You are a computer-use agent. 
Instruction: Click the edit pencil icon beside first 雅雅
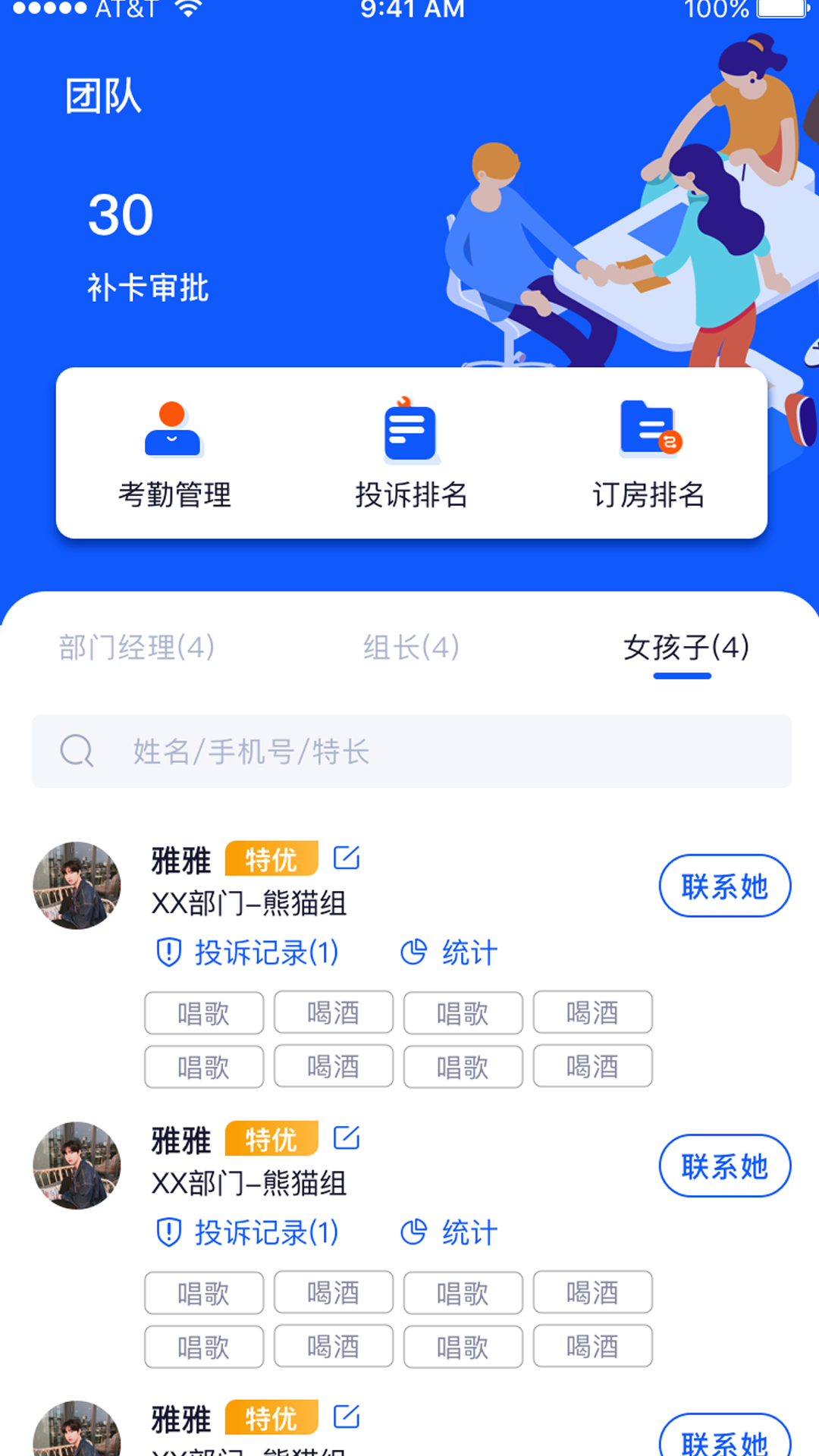(x=347, y=858)
